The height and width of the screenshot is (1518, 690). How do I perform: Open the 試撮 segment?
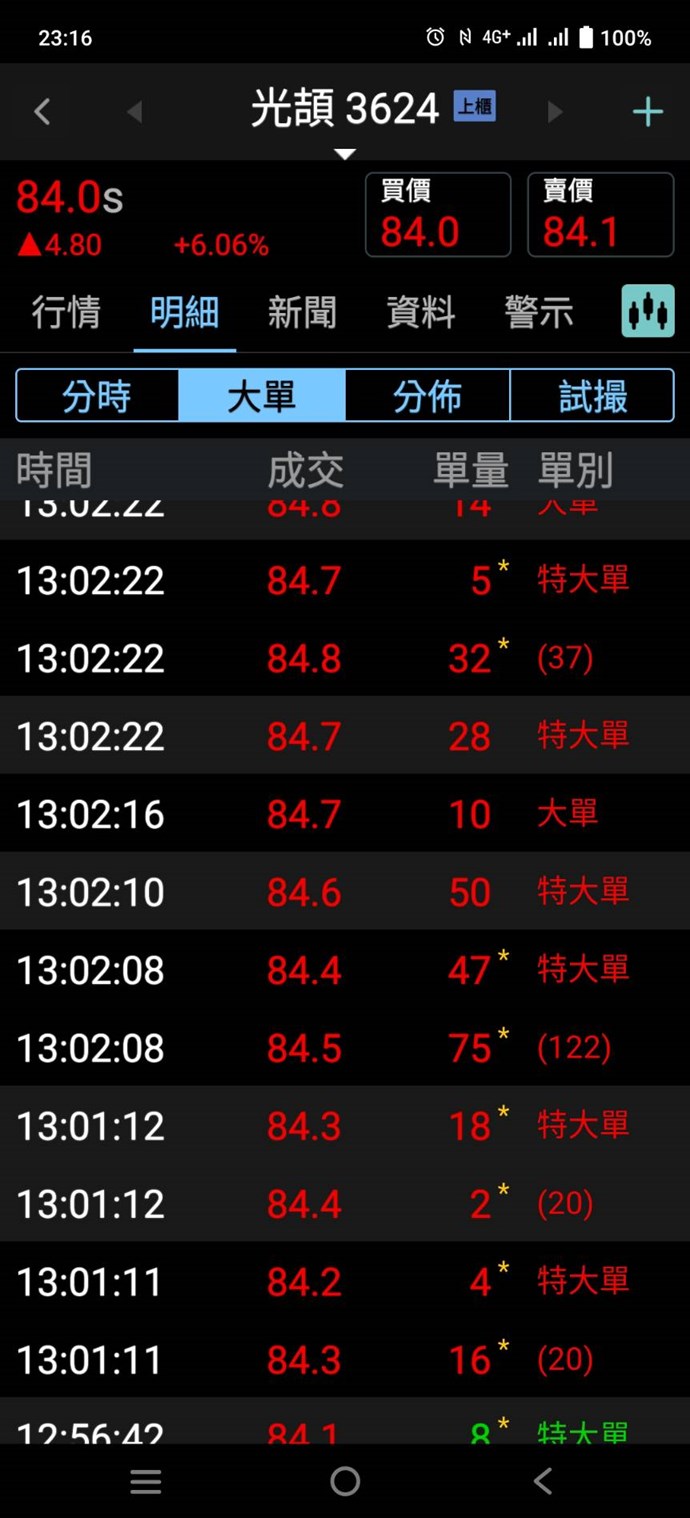(592, 396)
